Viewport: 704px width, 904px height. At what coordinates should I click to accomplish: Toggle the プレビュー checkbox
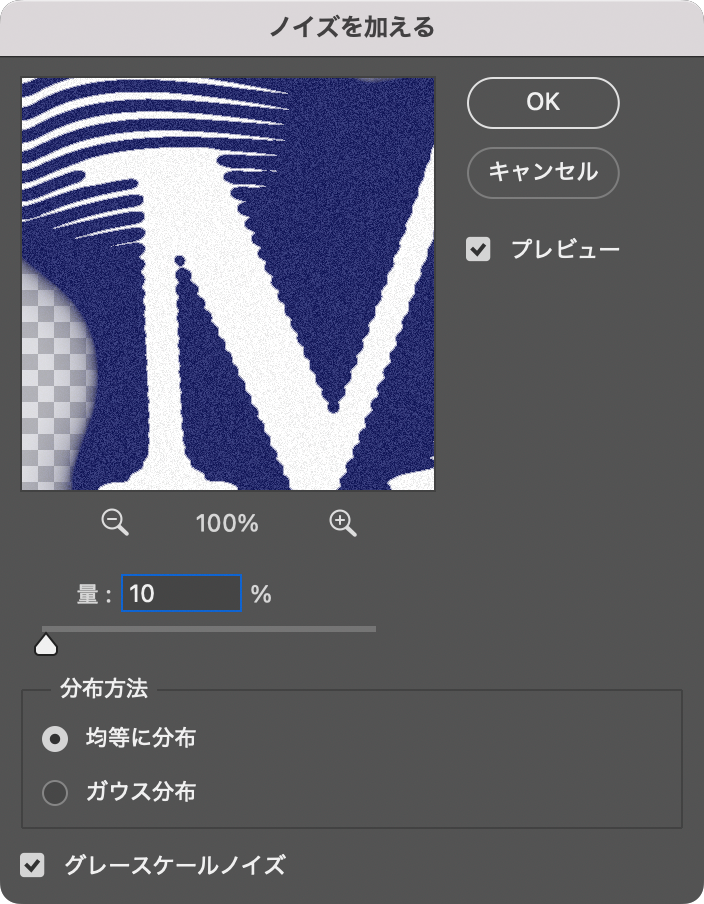click(x=479, y=249)
